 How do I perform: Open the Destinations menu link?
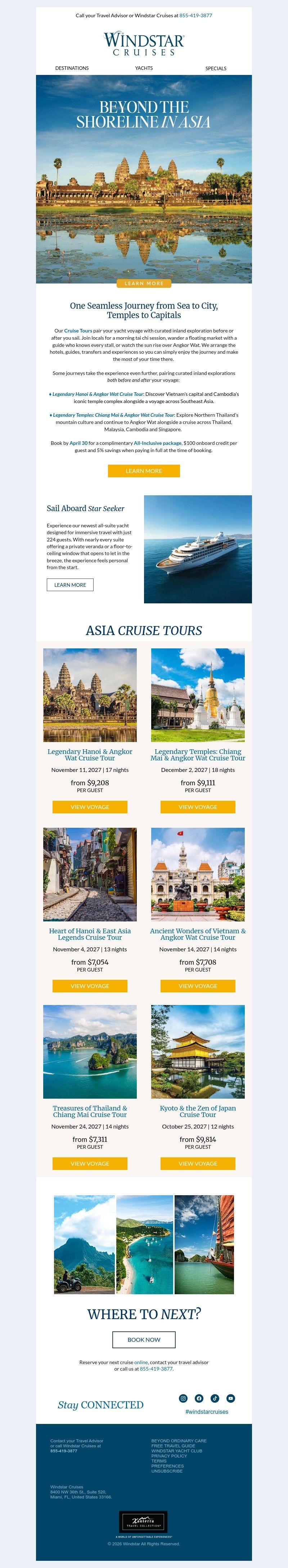point(72,68)
